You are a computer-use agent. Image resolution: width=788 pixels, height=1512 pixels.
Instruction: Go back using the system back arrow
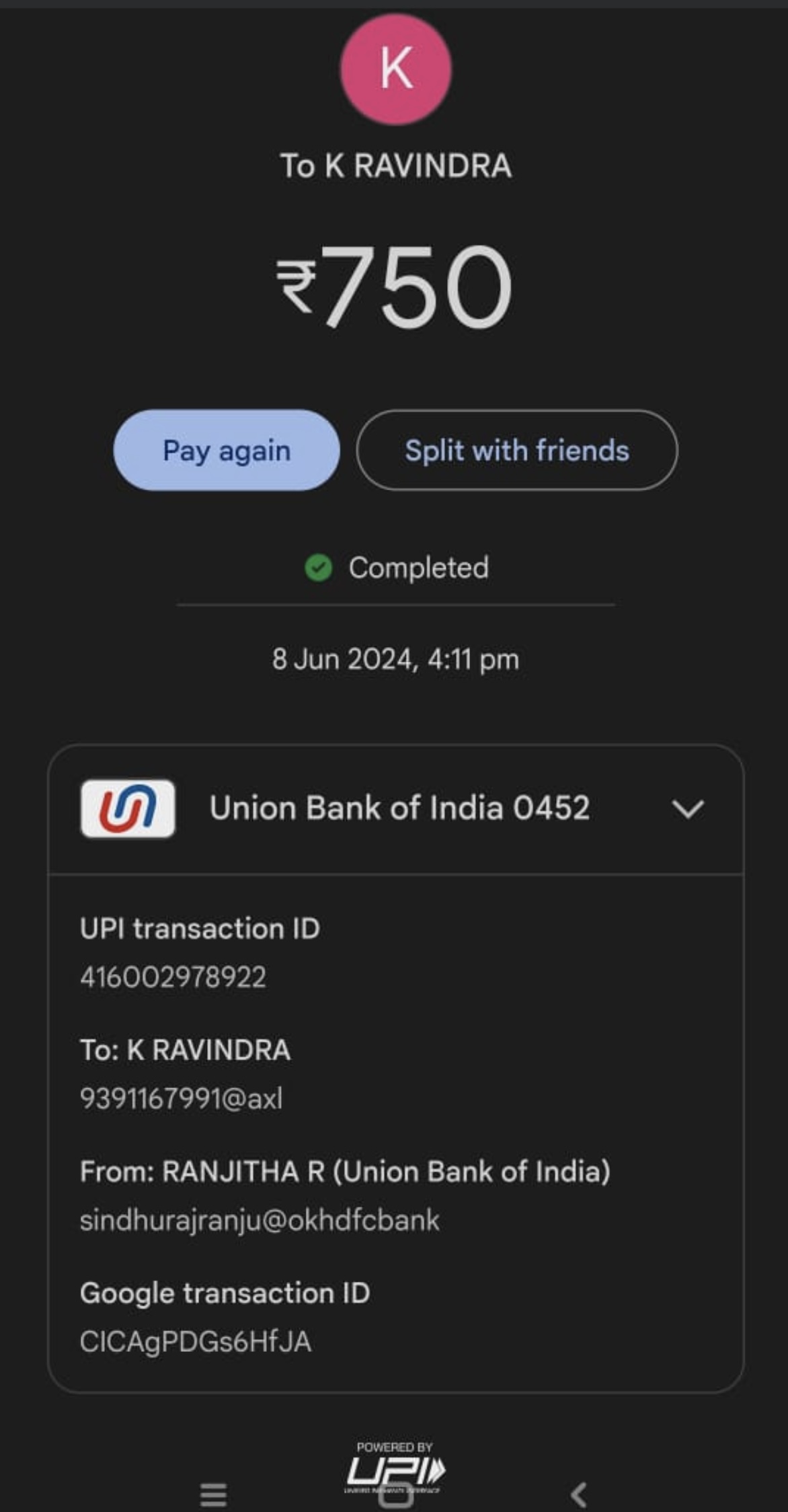pyautogui.click(x=578, y=1495)
